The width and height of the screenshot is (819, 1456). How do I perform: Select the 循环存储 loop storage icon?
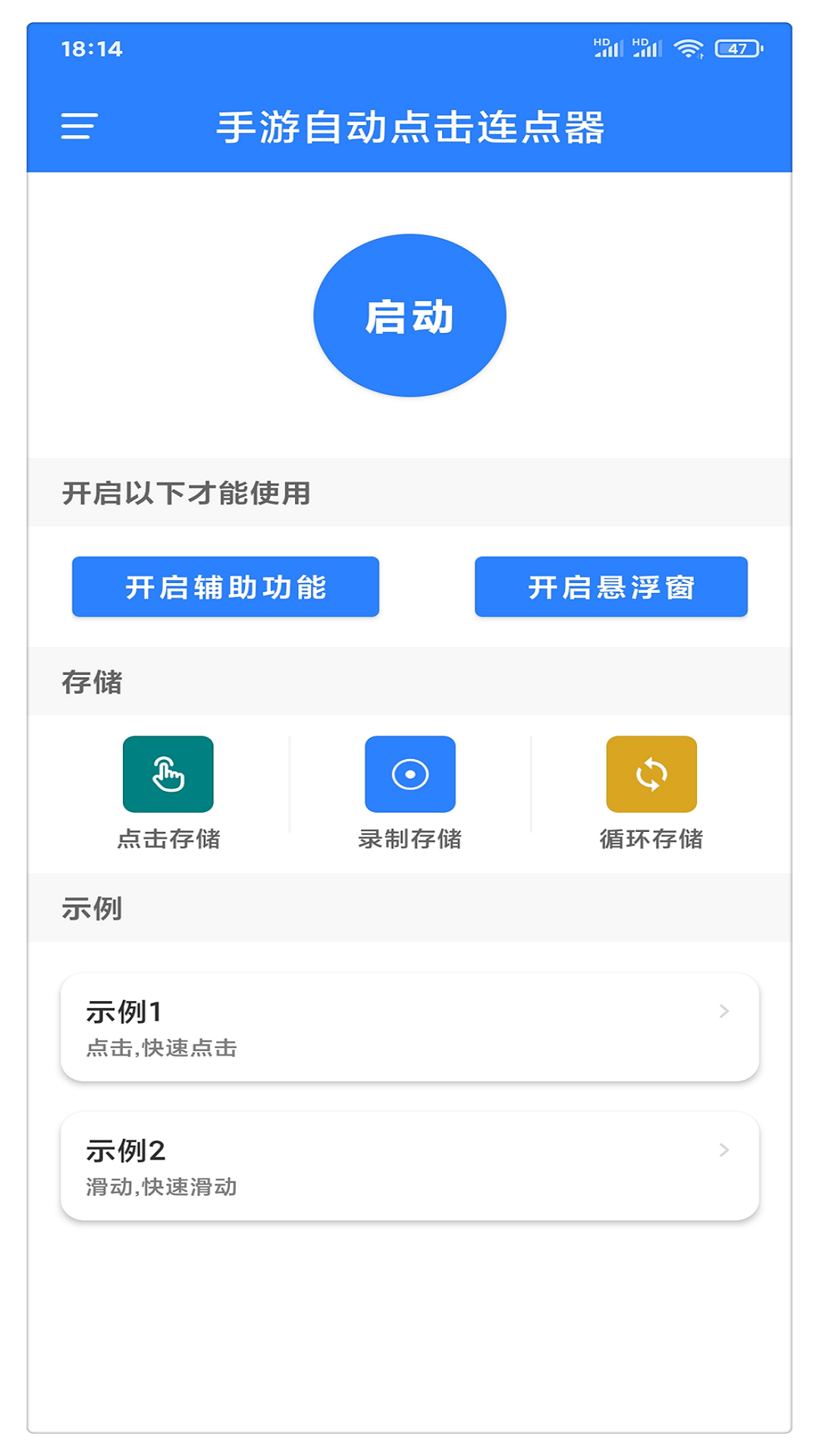(651, 775)
